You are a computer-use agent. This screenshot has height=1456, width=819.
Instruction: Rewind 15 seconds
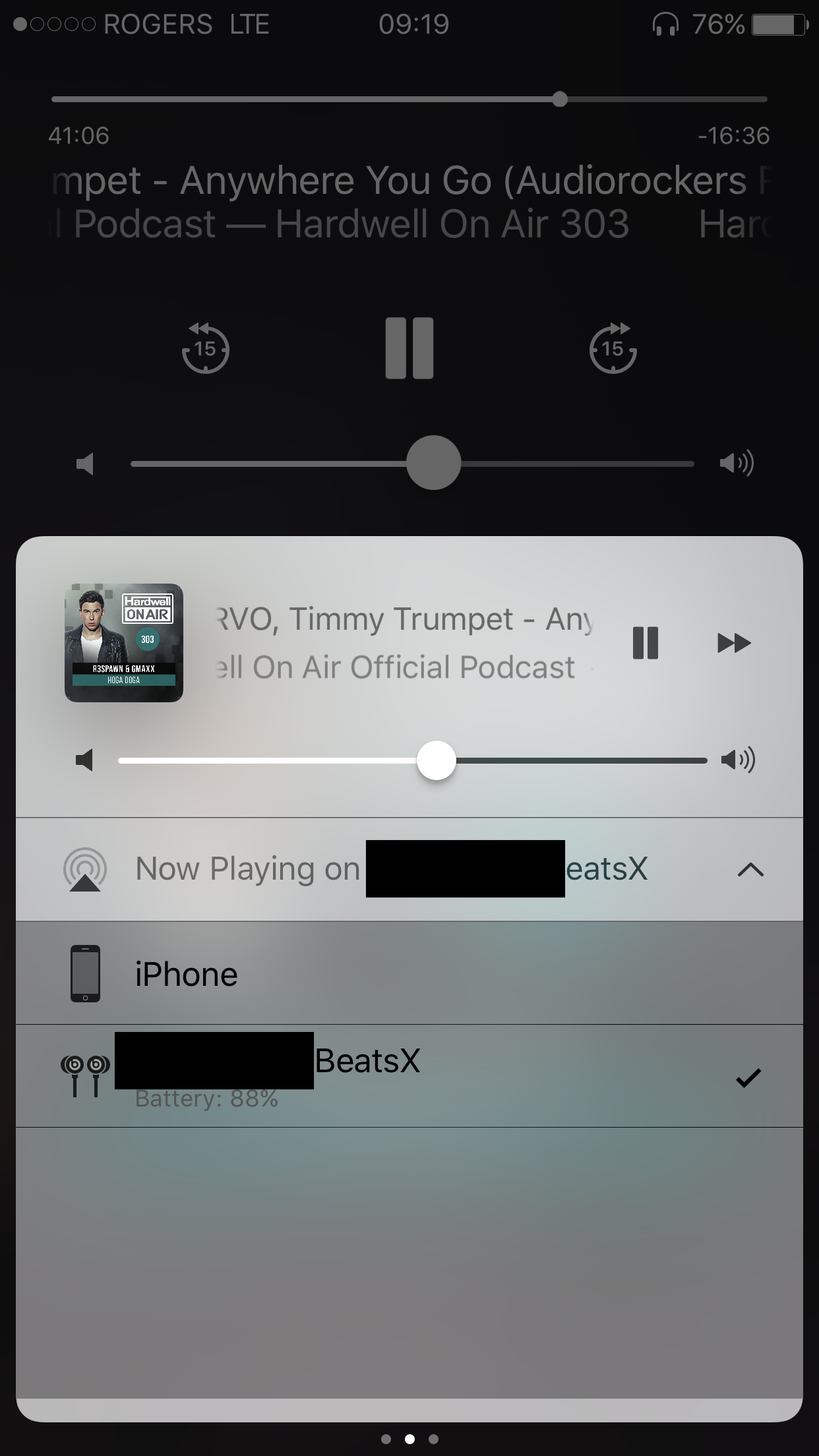point(205,348)
